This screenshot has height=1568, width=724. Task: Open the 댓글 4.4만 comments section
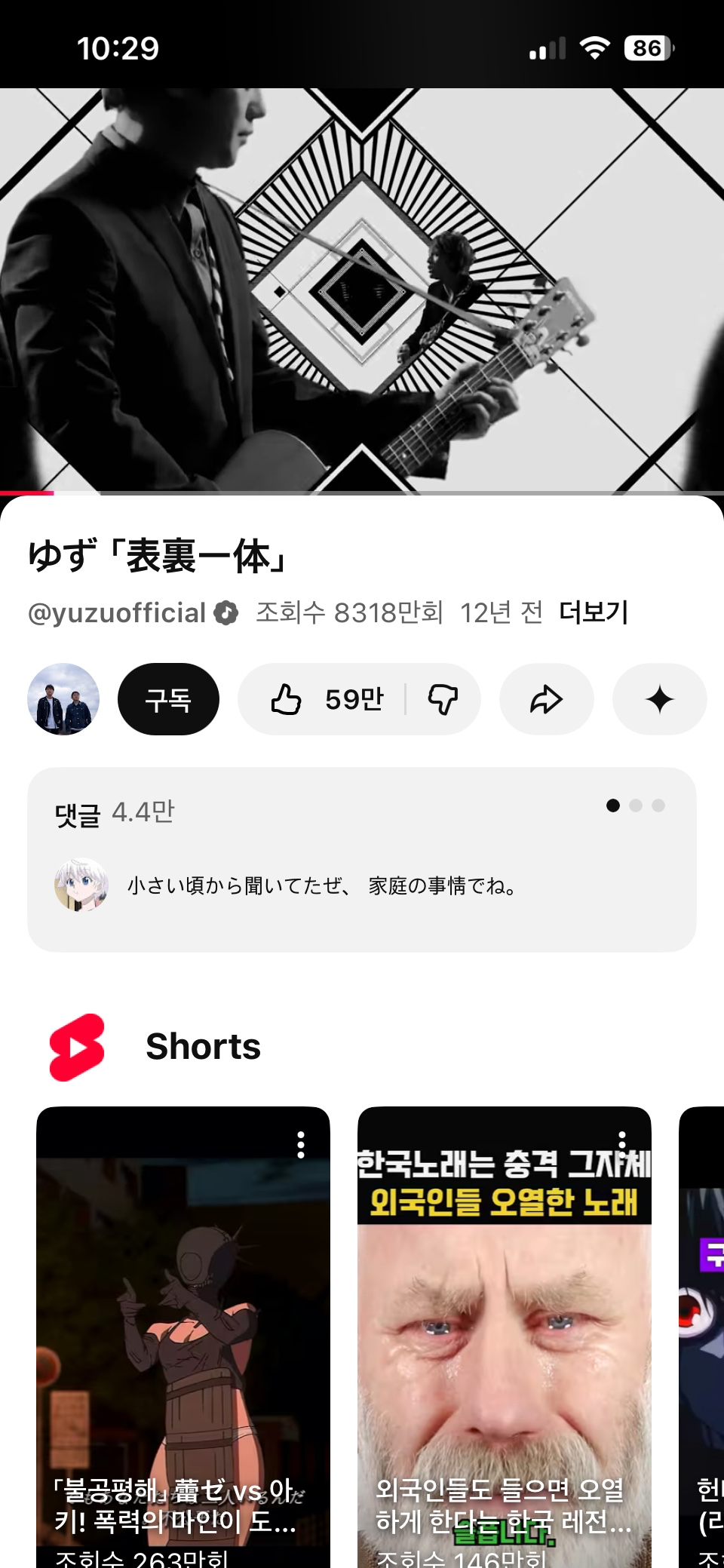click(x=361, y=859)
